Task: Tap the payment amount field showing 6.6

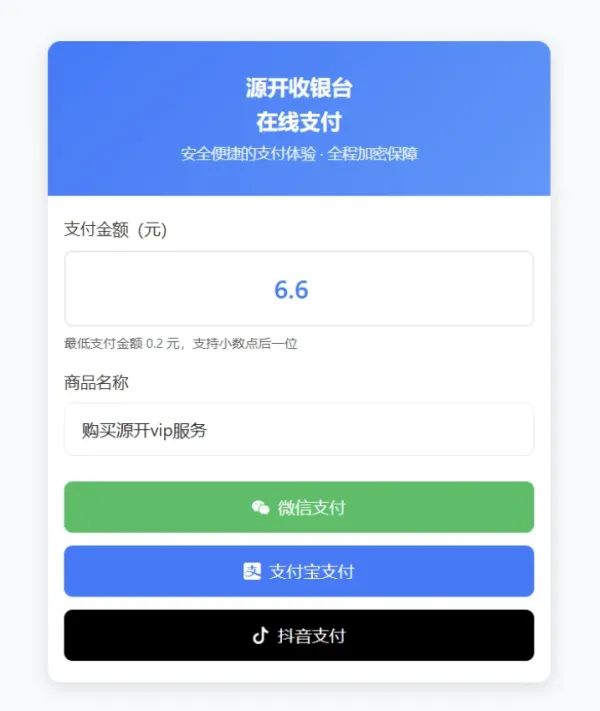Action: 298,289
